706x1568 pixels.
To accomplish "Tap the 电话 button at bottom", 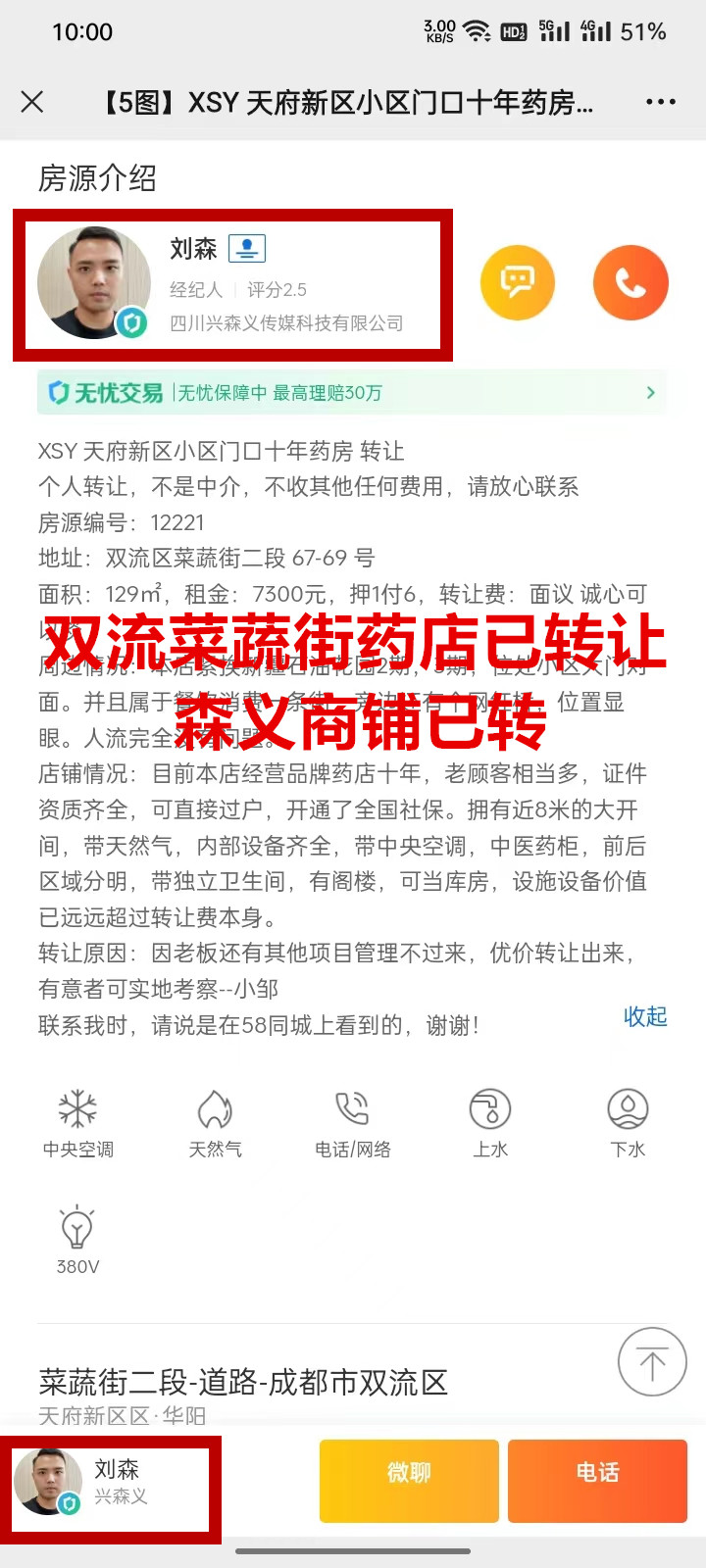I will [x=596, y=1473].
